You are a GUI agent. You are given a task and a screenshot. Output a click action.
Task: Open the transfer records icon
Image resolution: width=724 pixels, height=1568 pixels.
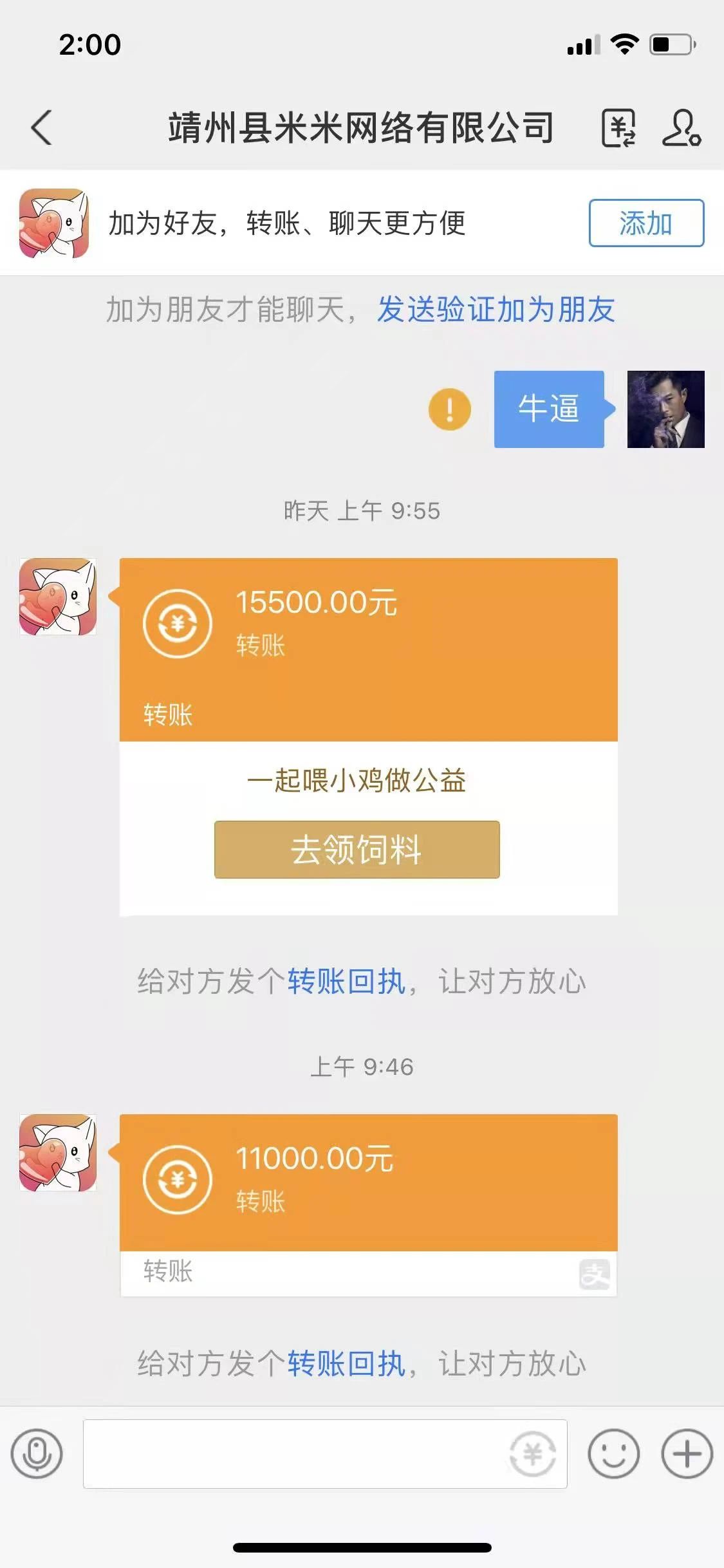[618, 127]
